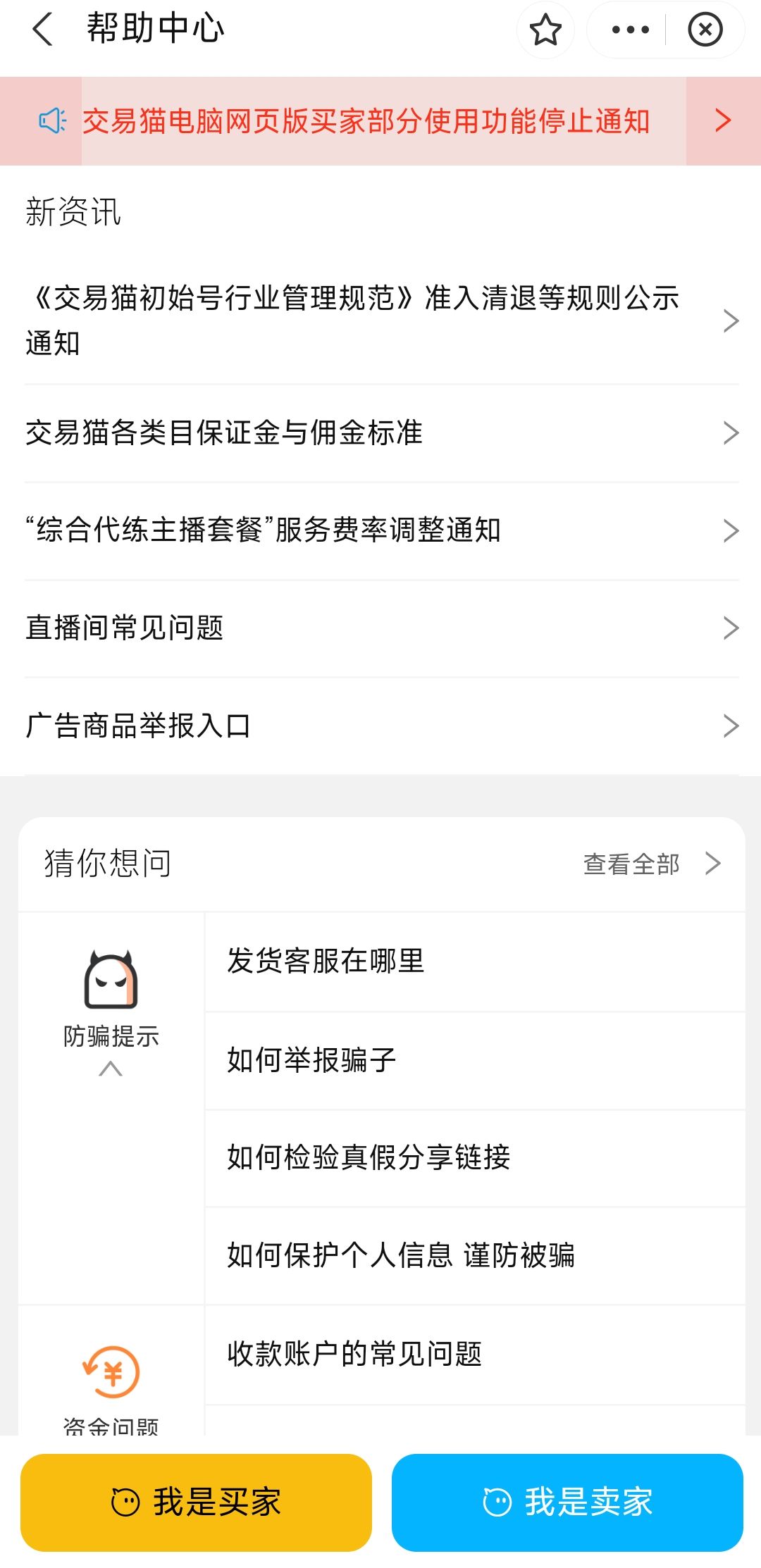Open question 如何检验真假分享链接
This screenshot has width=761, height=1568.
(x=474, y=1157)
